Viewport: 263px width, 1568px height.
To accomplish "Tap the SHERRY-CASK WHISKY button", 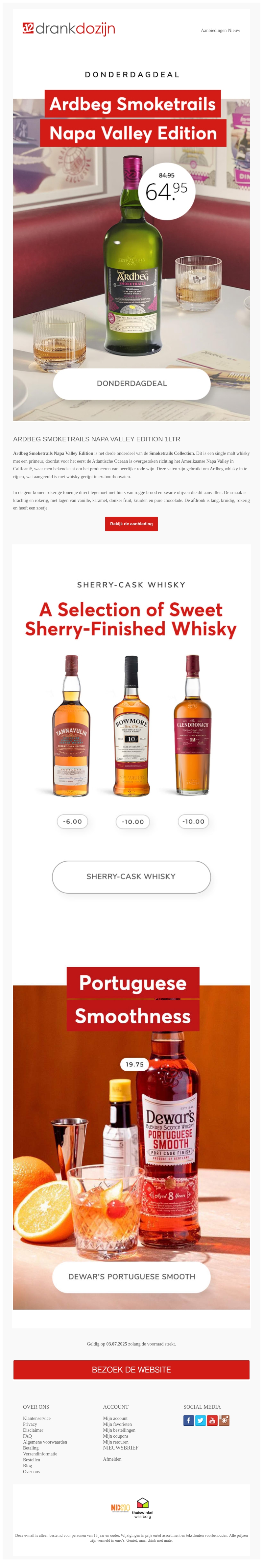I will 131,876.
